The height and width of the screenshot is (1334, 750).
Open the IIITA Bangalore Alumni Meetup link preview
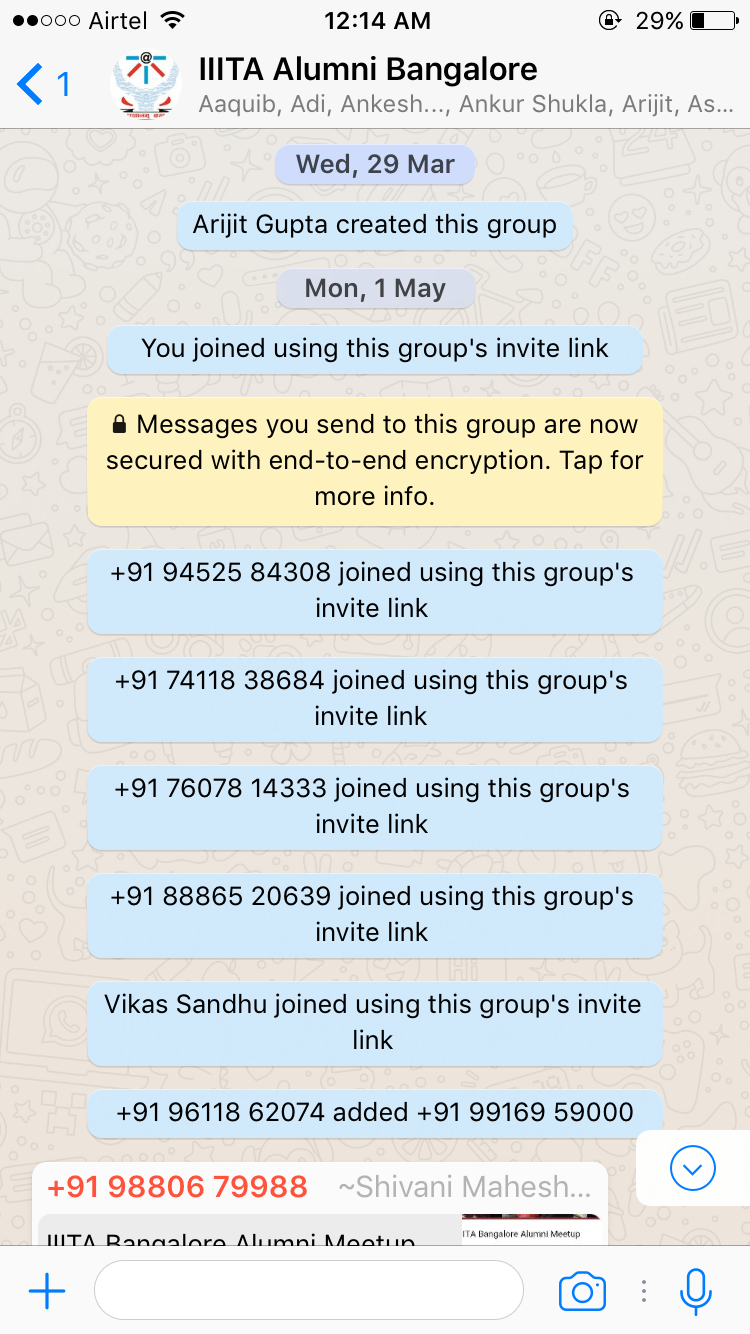coord(320,1235)
